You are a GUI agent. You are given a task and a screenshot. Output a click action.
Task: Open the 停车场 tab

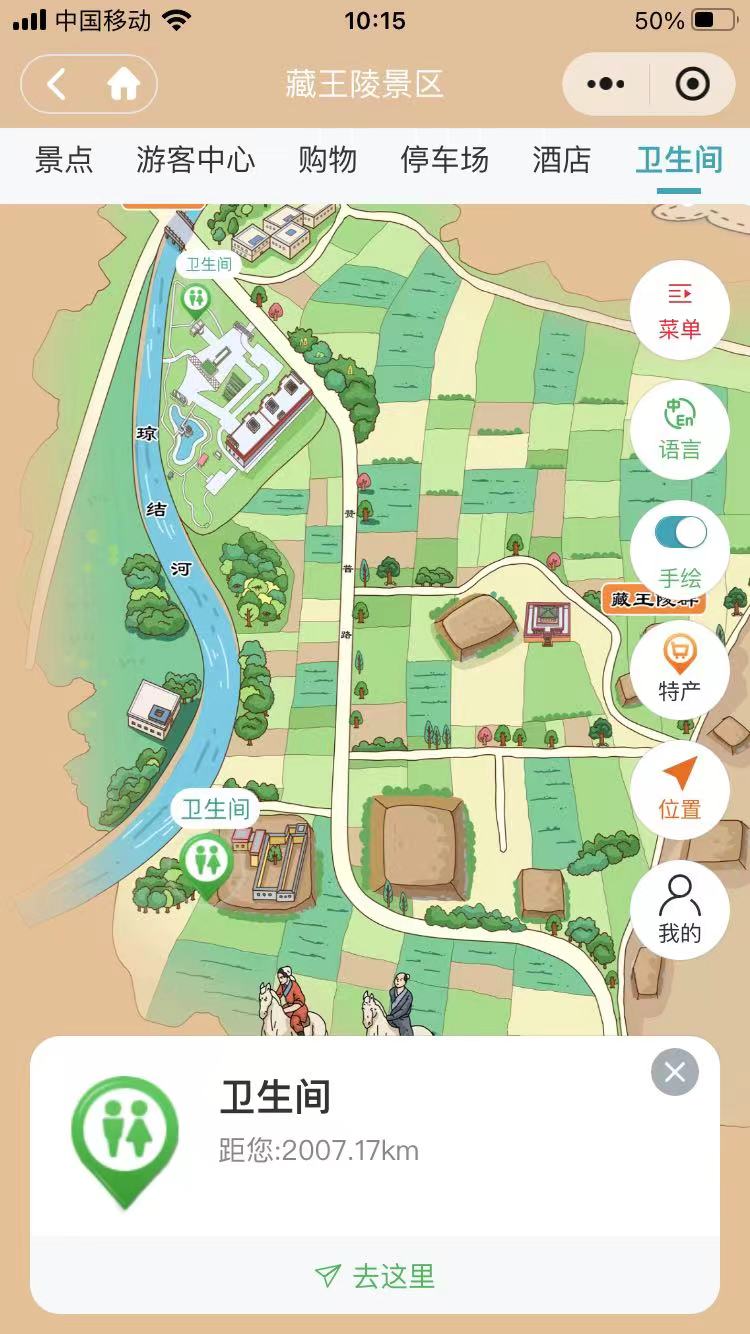[x=445, y=160]
